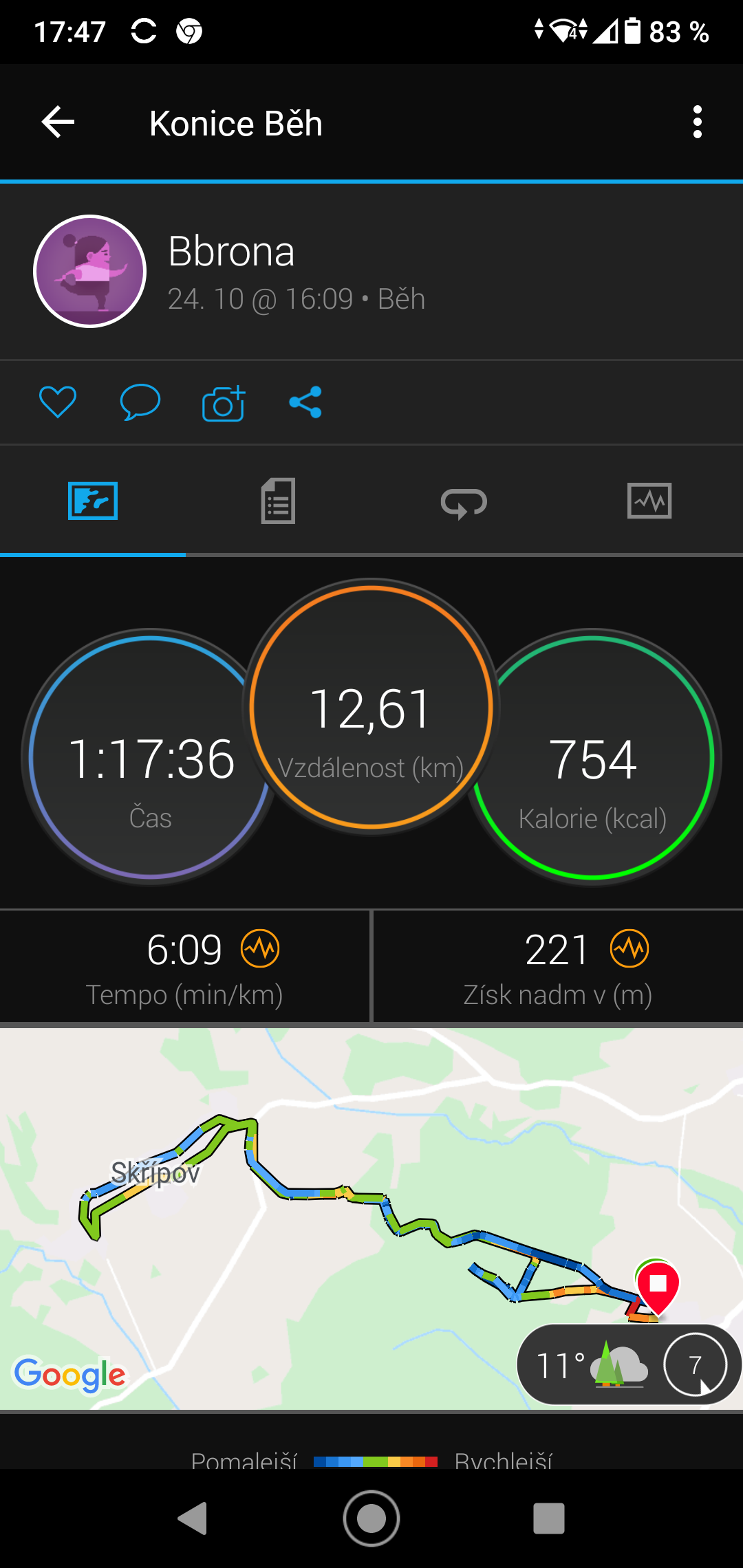Open the 6:09 Tempo pace chart icon

(x=260, y=949)
